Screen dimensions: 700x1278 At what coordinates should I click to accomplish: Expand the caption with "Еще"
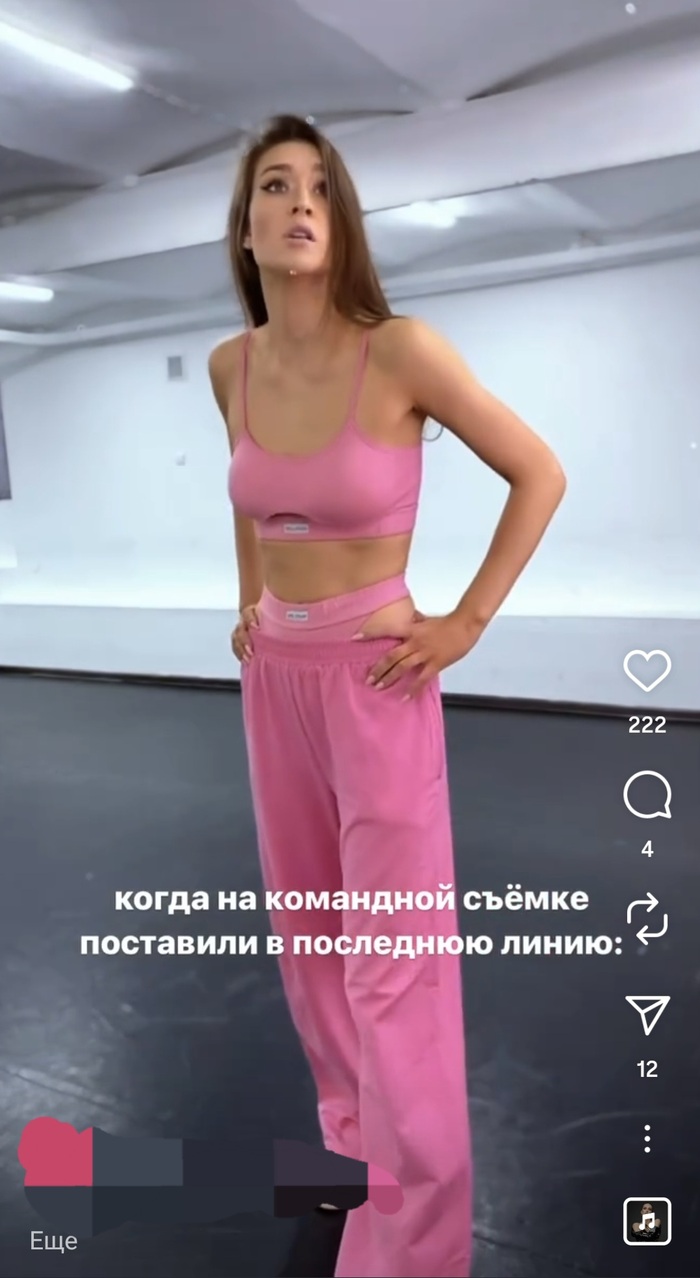point(53,1242)
